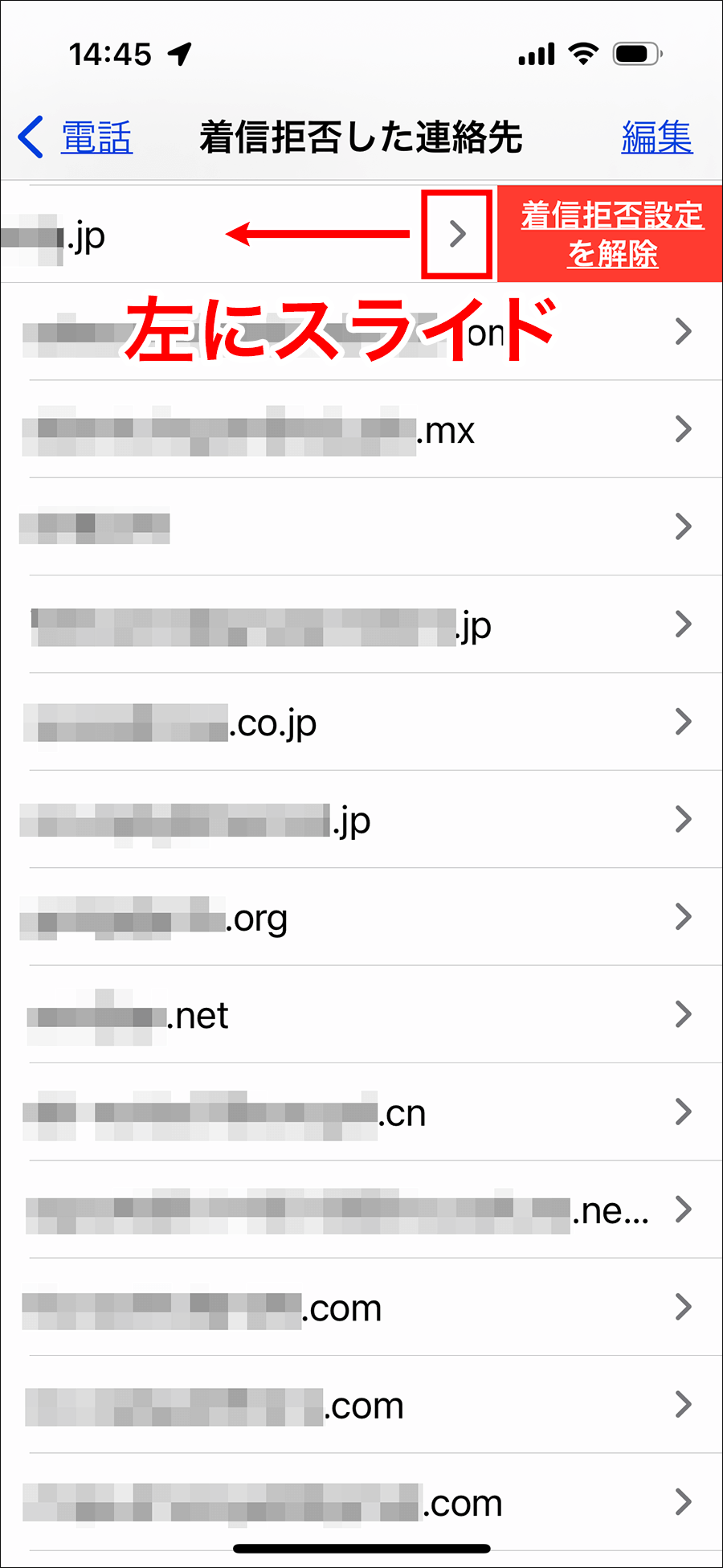Open the blocked contact ending in .cn
723x1568 pixels.
[361, 1113]
